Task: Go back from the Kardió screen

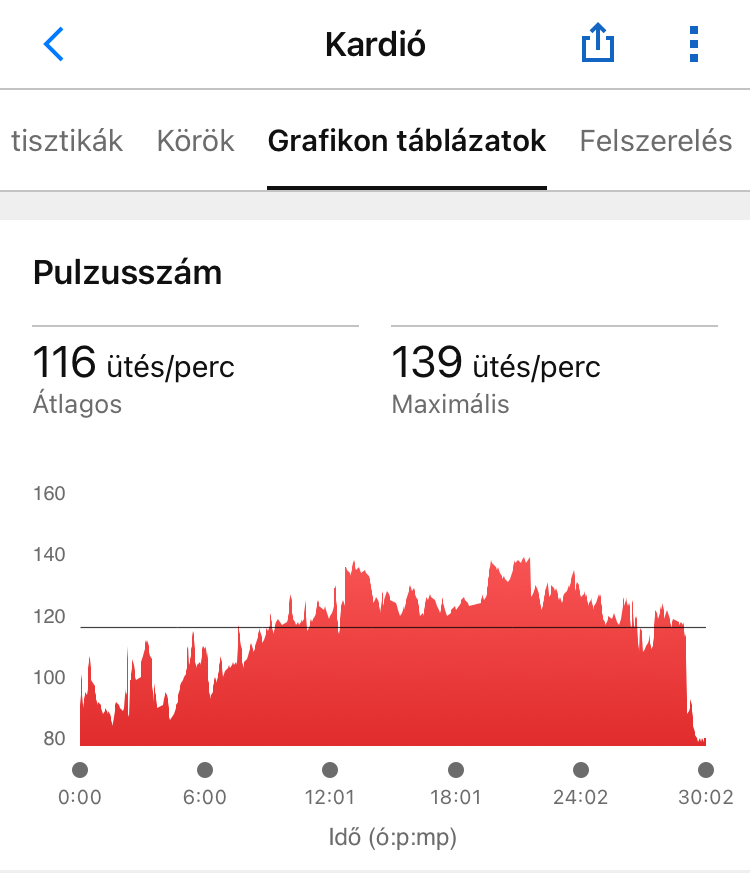Action: click(x=54, y=45)
